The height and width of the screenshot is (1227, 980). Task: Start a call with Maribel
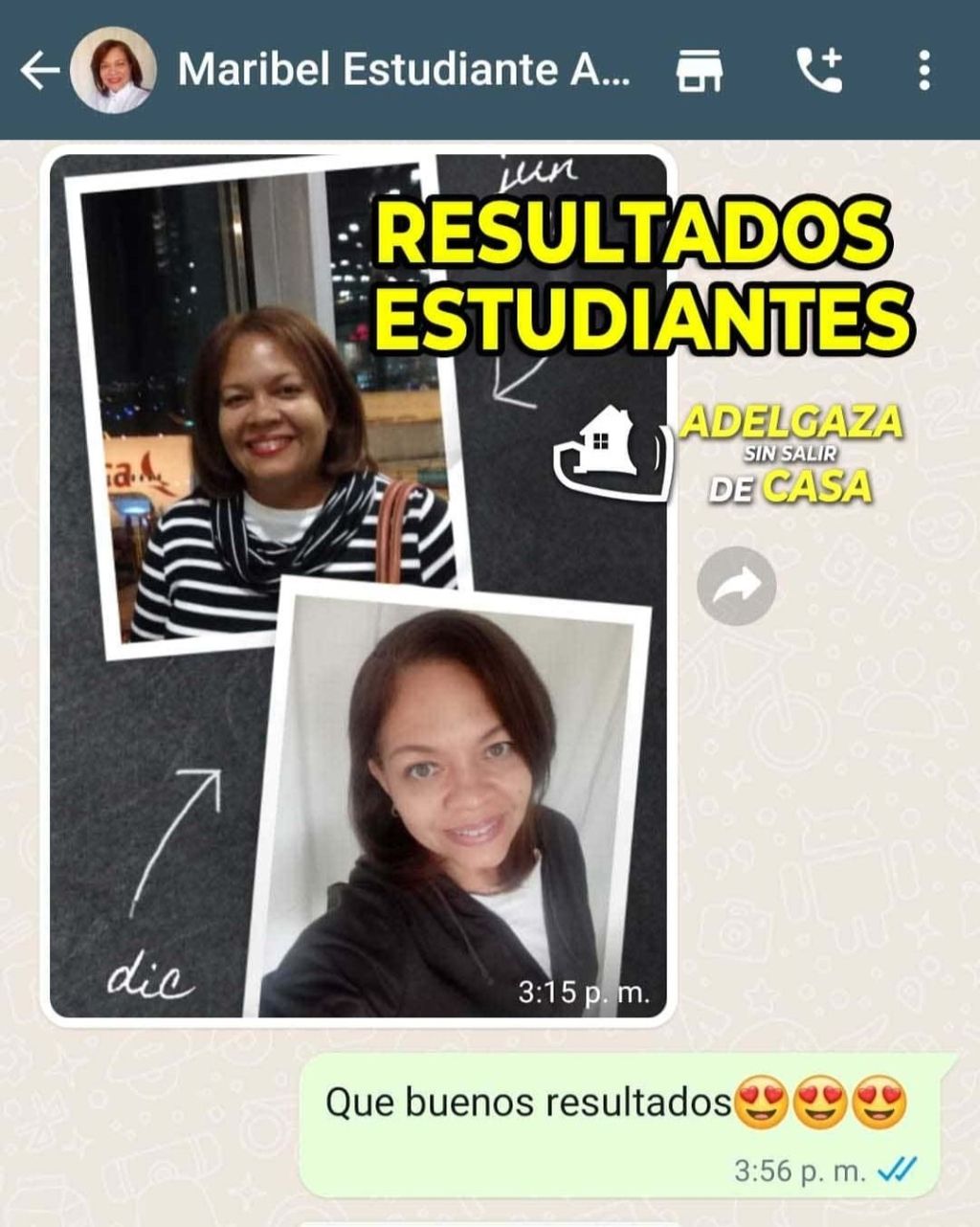[819, 71]
